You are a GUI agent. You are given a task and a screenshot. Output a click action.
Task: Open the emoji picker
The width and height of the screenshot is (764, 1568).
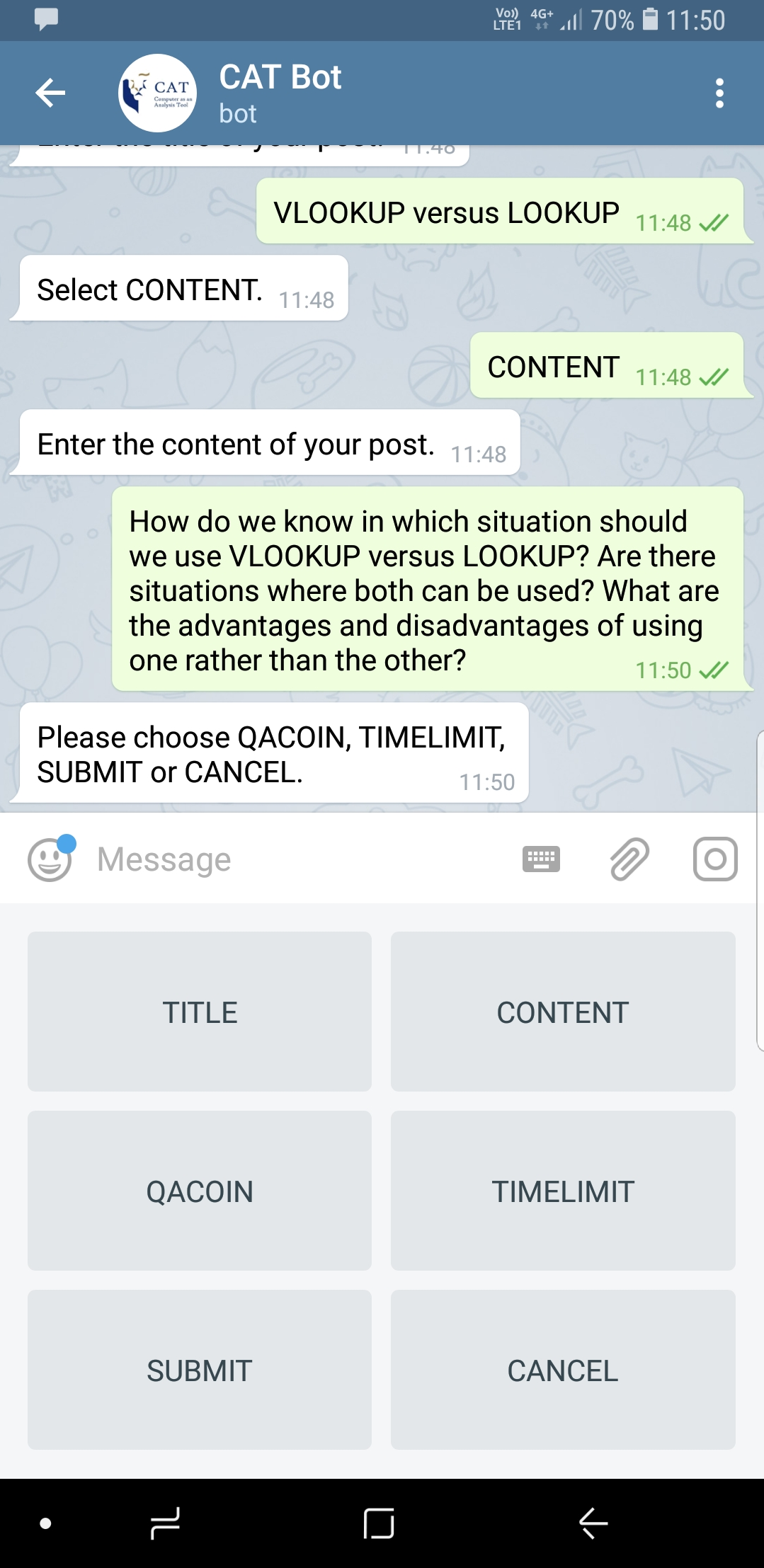(50, 859)
